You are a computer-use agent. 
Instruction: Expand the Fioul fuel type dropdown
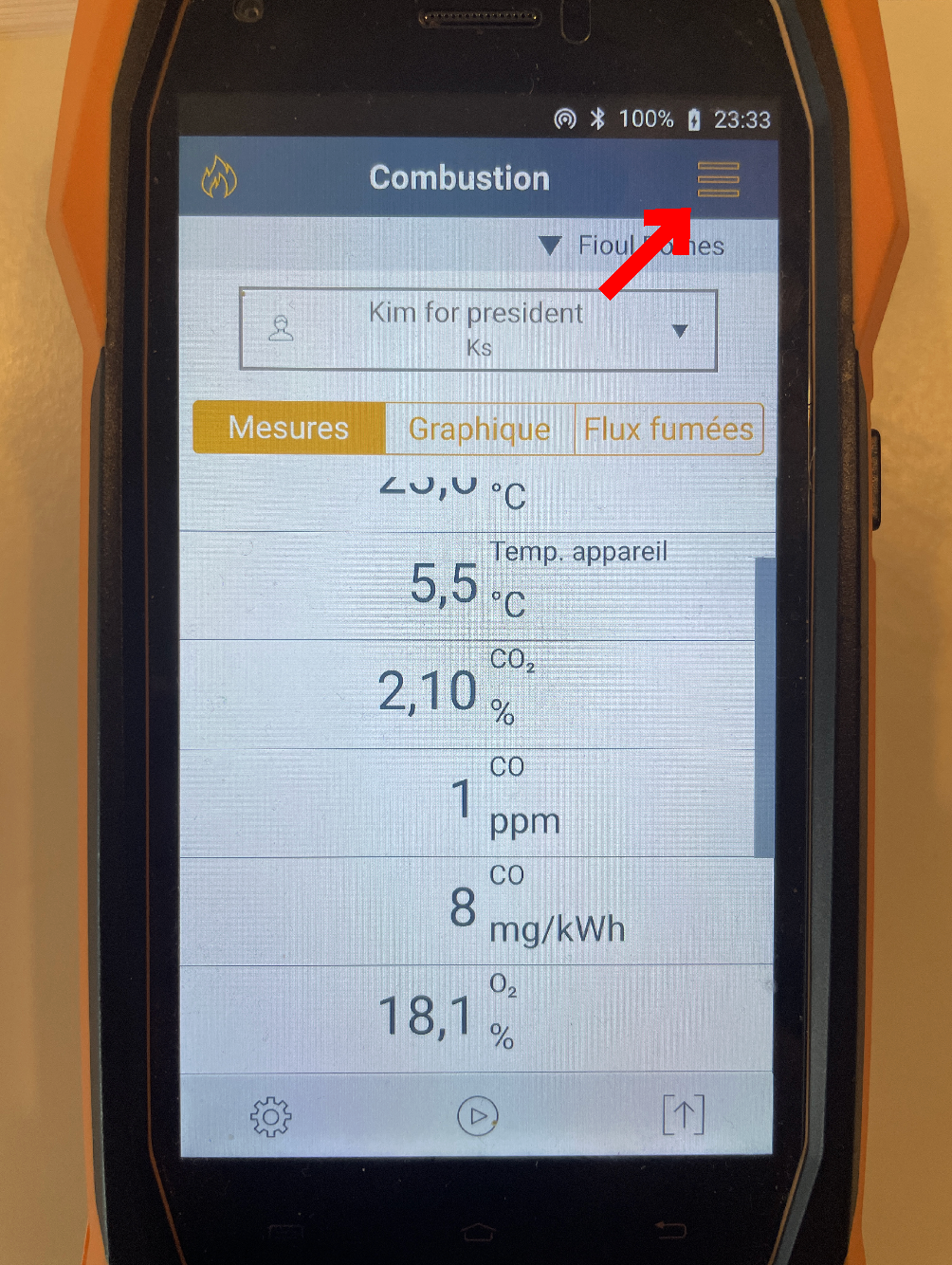pos(631,246)
